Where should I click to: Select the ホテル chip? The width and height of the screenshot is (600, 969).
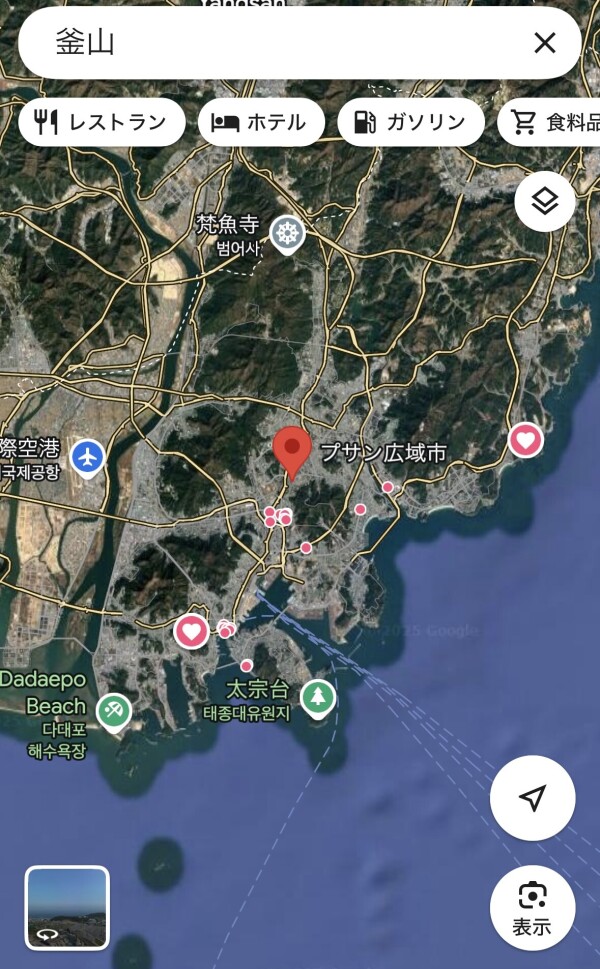[261, 123]
